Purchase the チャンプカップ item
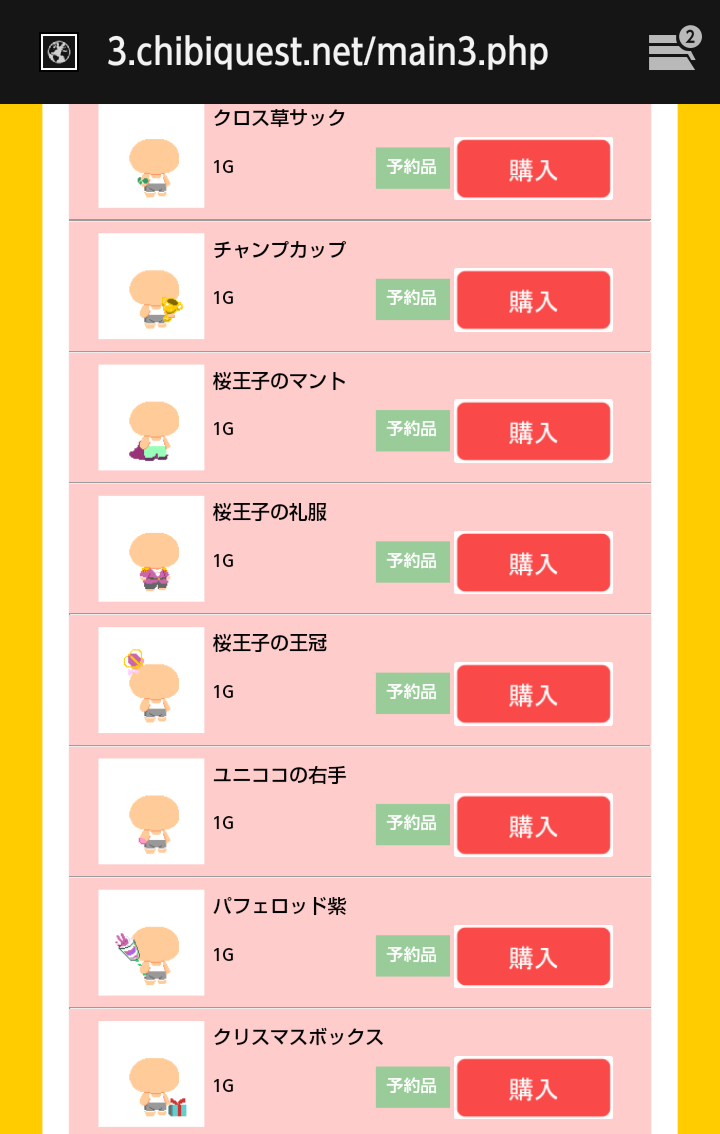This screenshot has height=1134, width=720. [x=533, y=300]
